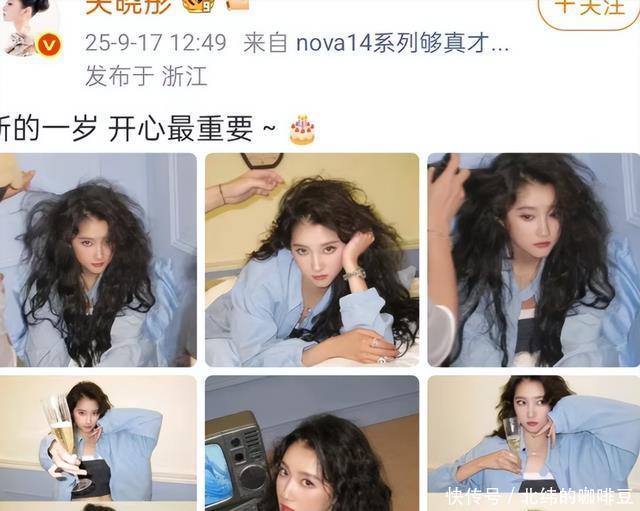This screenshot has height=511, width=640.
Task: View the photo of lying on the bed
Action: click(x=312, y=260)
